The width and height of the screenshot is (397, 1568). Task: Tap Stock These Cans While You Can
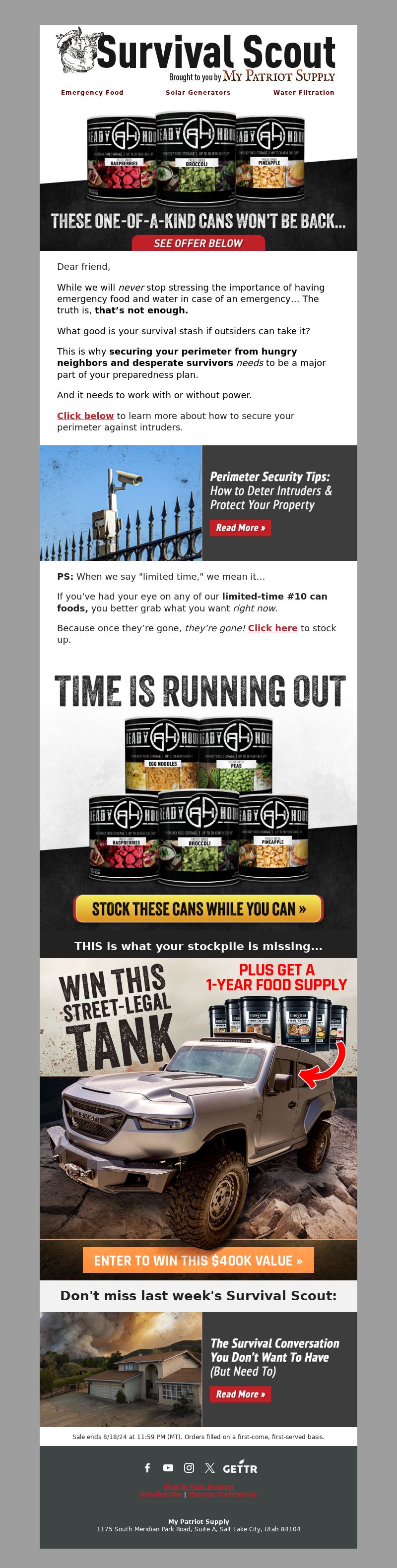tap(198, 909)
